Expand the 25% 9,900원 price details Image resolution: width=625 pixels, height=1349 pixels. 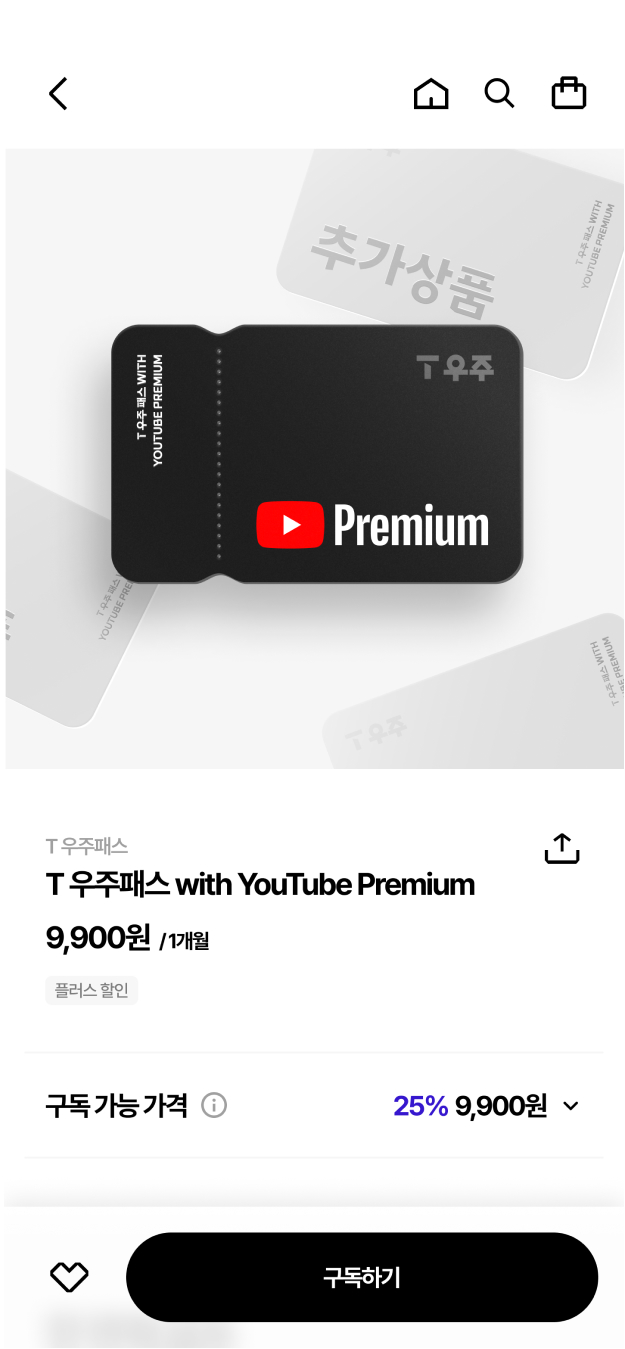click(x=571, y=1106)
